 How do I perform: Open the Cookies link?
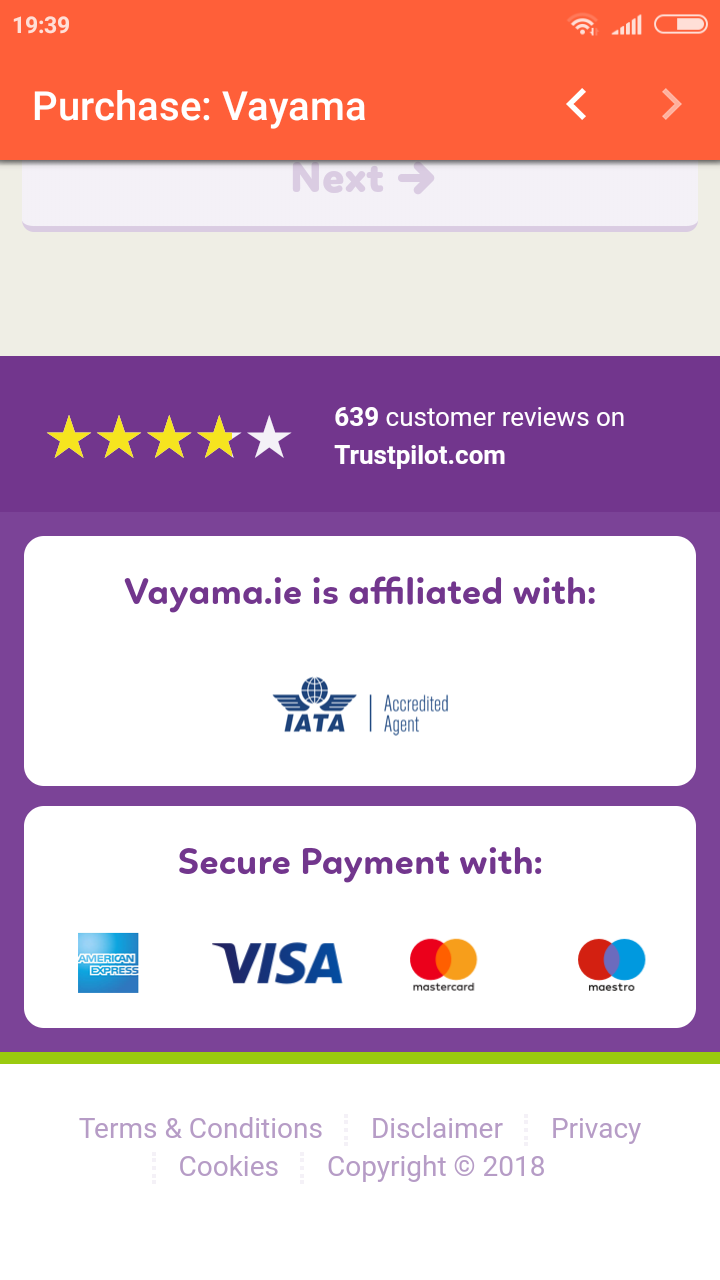[228, 1167]
